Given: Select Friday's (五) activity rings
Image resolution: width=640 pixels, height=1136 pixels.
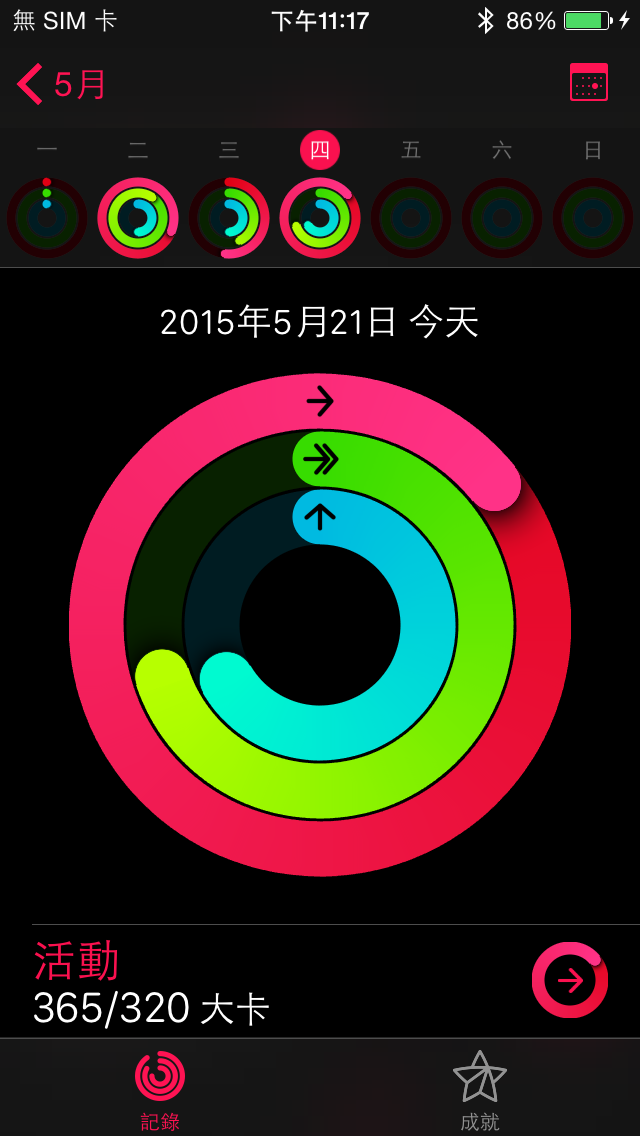Looking at the screenshot, I should tap(411, 217).
